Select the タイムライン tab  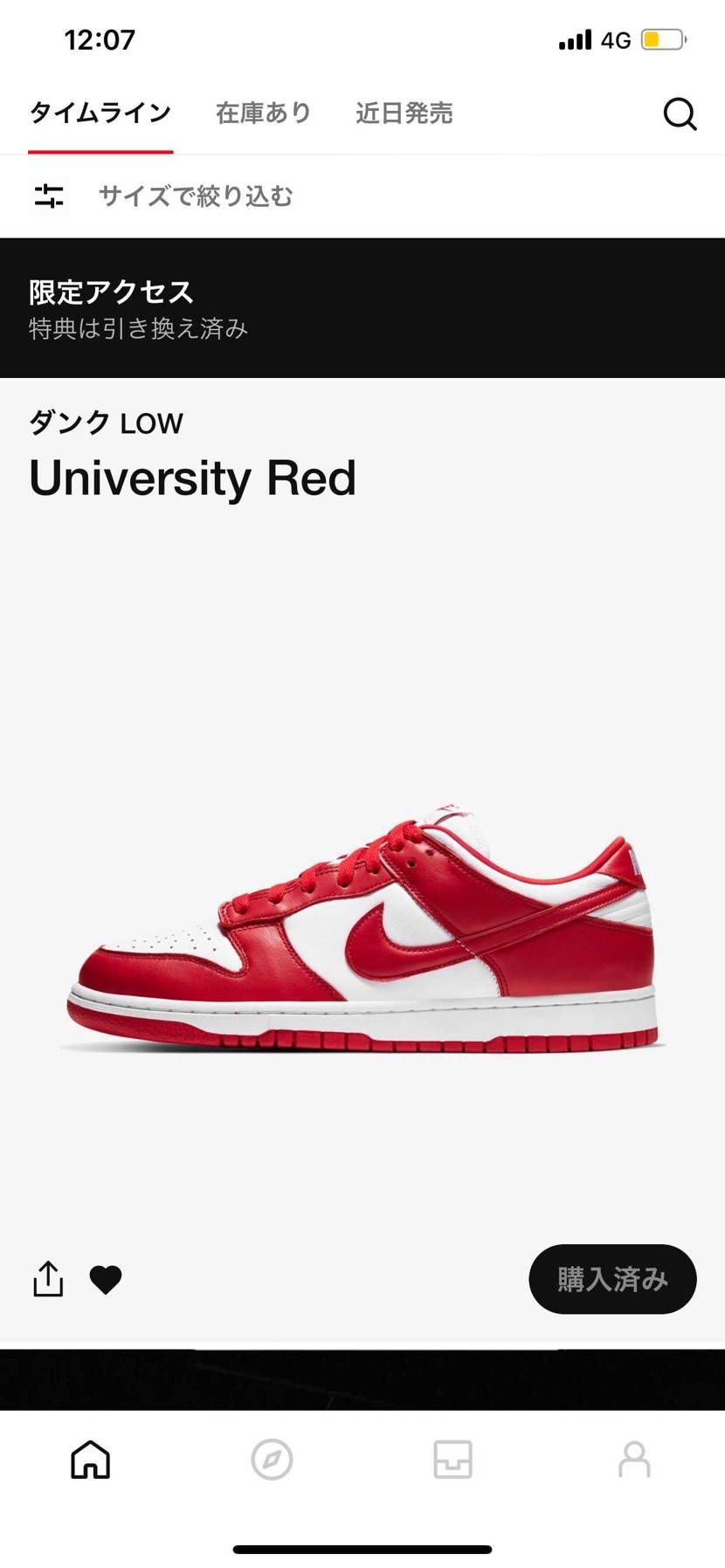click(100, 113)
